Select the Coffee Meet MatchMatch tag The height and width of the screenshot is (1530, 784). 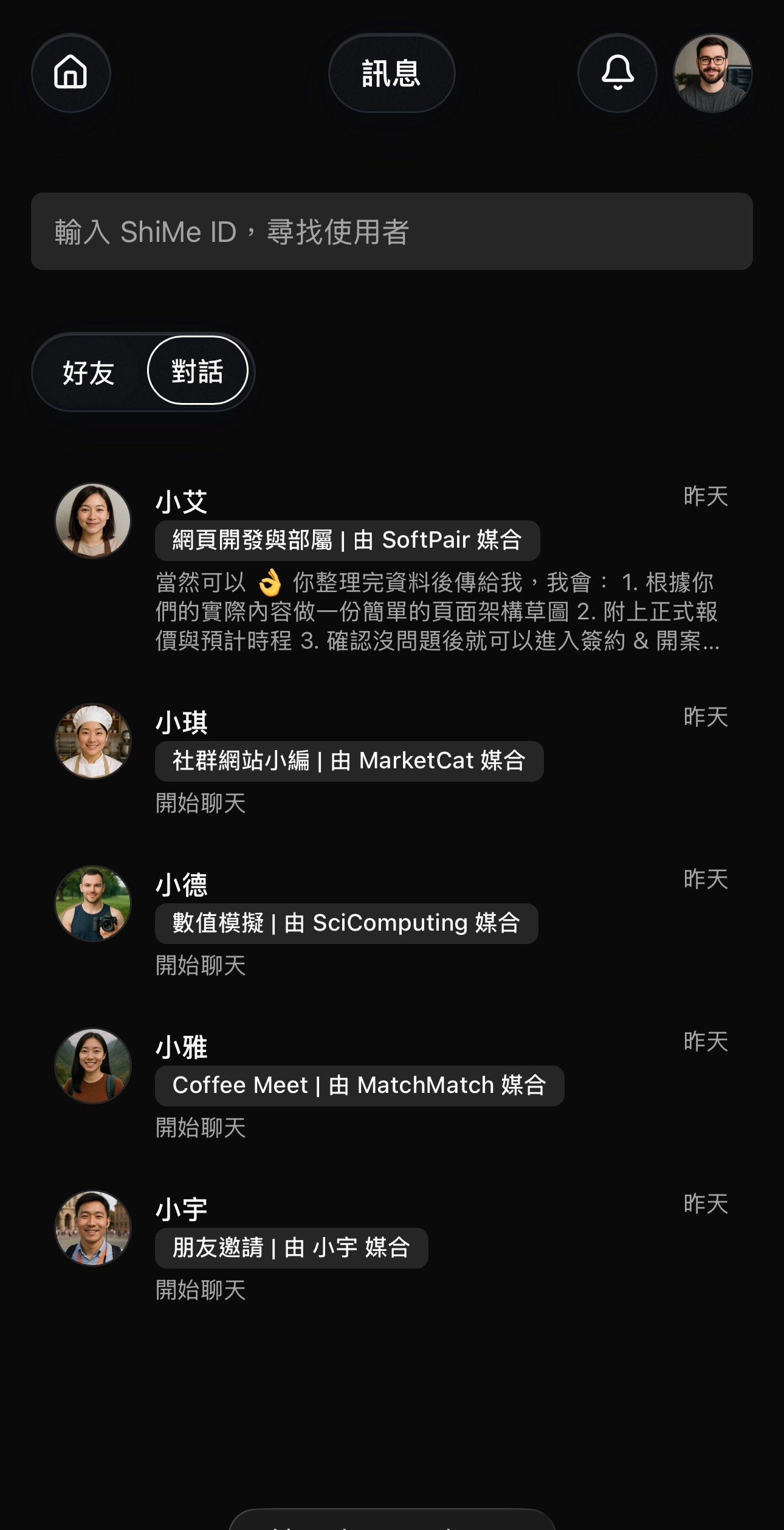(x=360, y=1085)
